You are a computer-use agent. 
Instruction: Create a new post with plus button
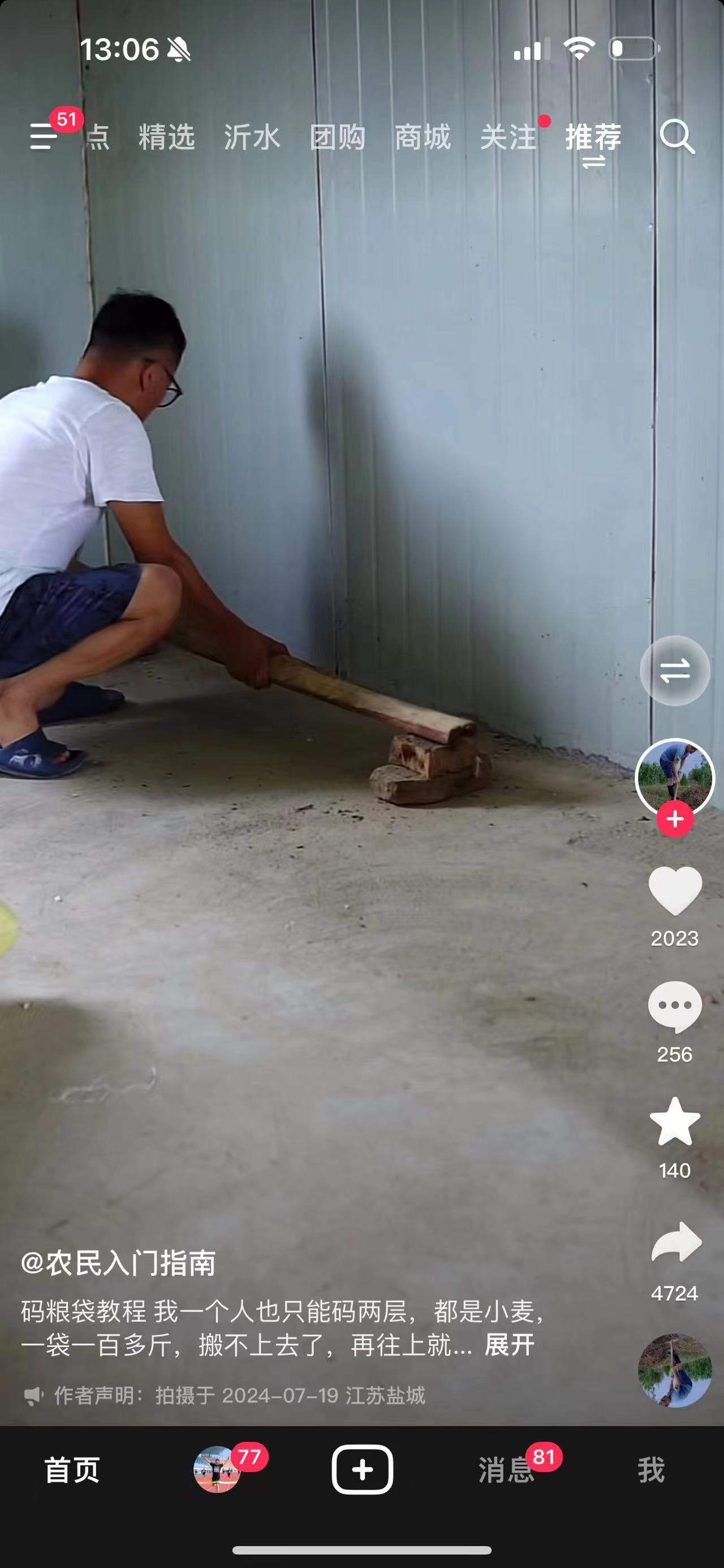click(361, 1470)
